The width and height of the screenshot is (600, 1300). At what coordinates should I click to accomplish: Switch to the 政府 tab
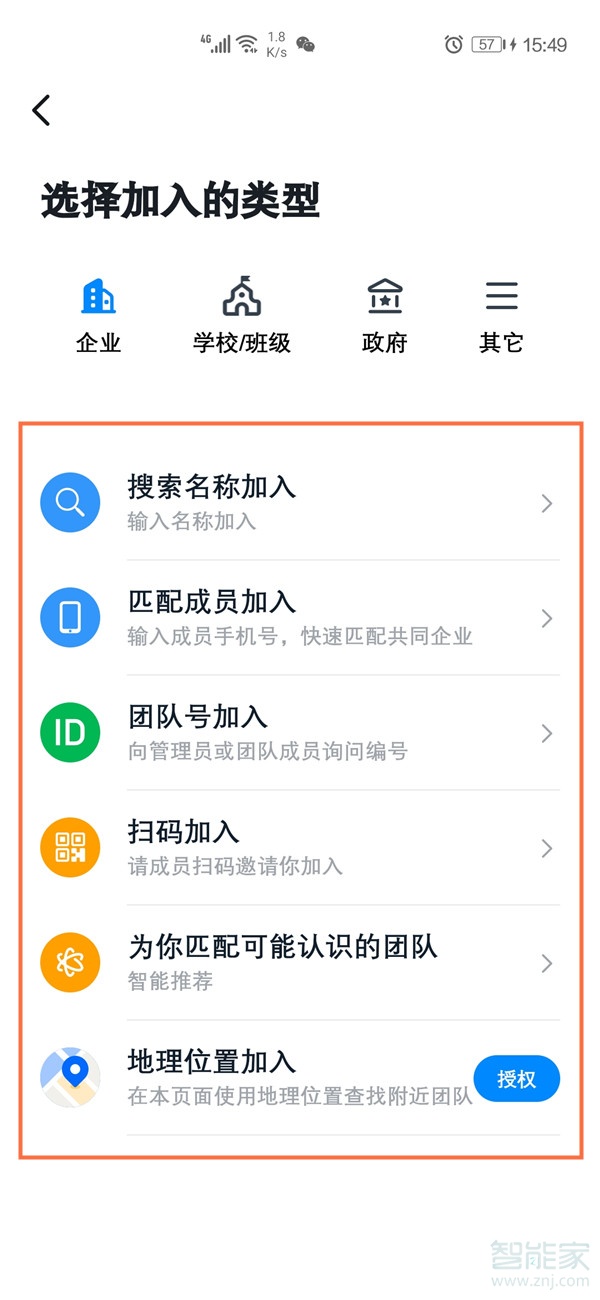coord(385,315)
